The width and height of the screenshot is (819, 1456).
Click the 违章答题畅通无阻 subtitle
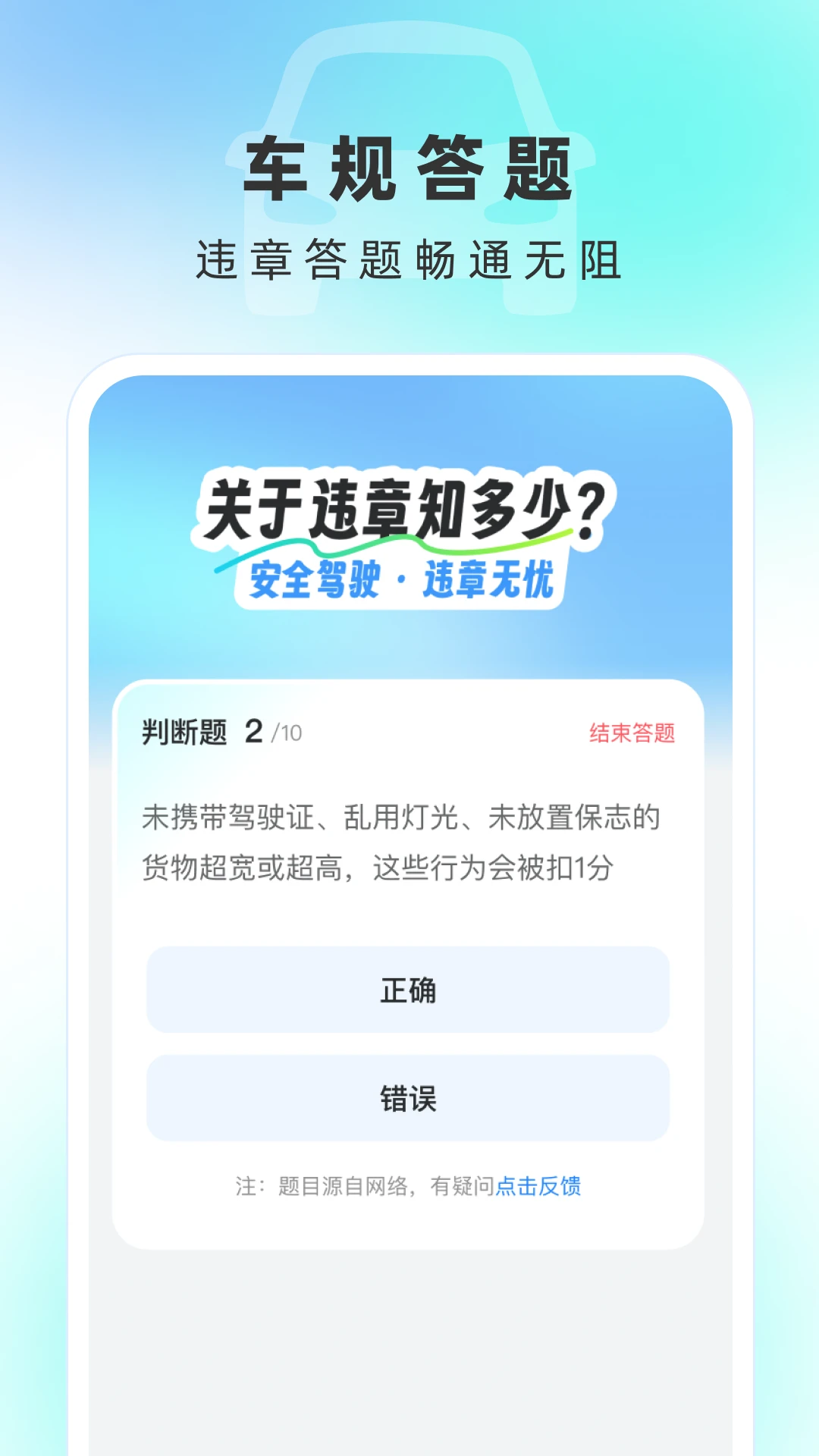(x=409, y=258)
